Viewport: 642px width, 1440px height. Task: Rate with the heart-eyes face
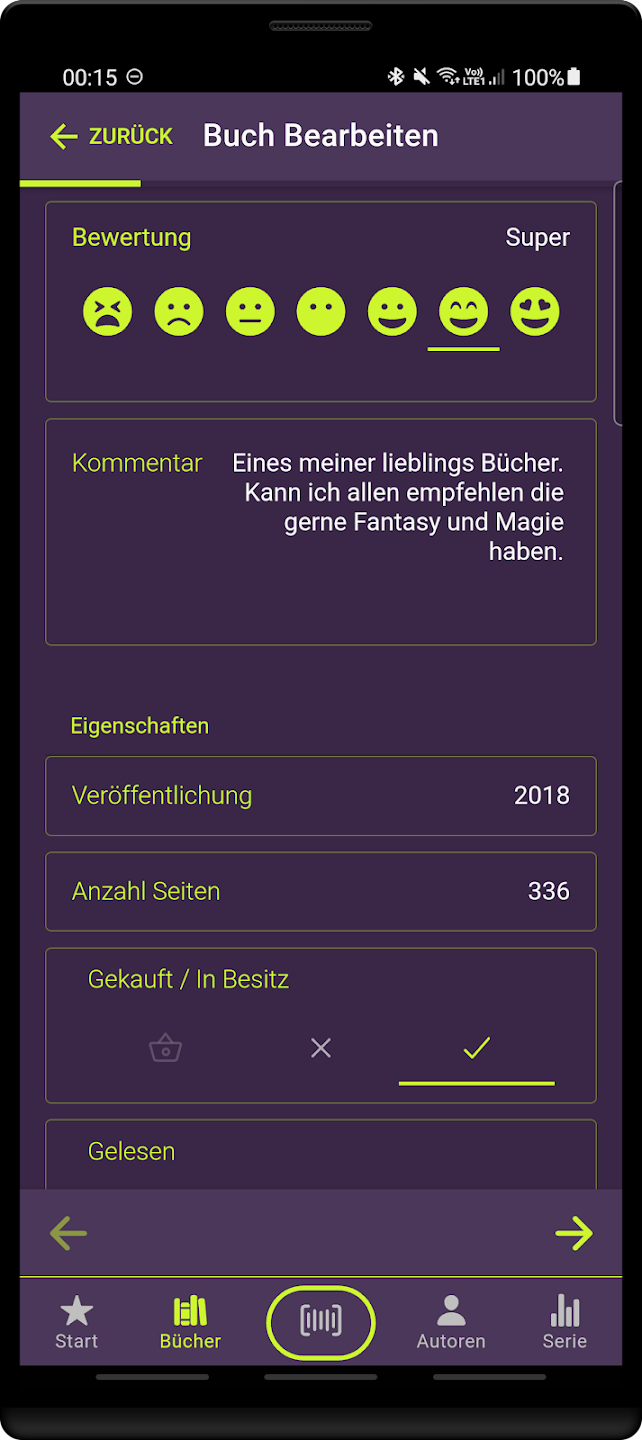pos(535,312)
